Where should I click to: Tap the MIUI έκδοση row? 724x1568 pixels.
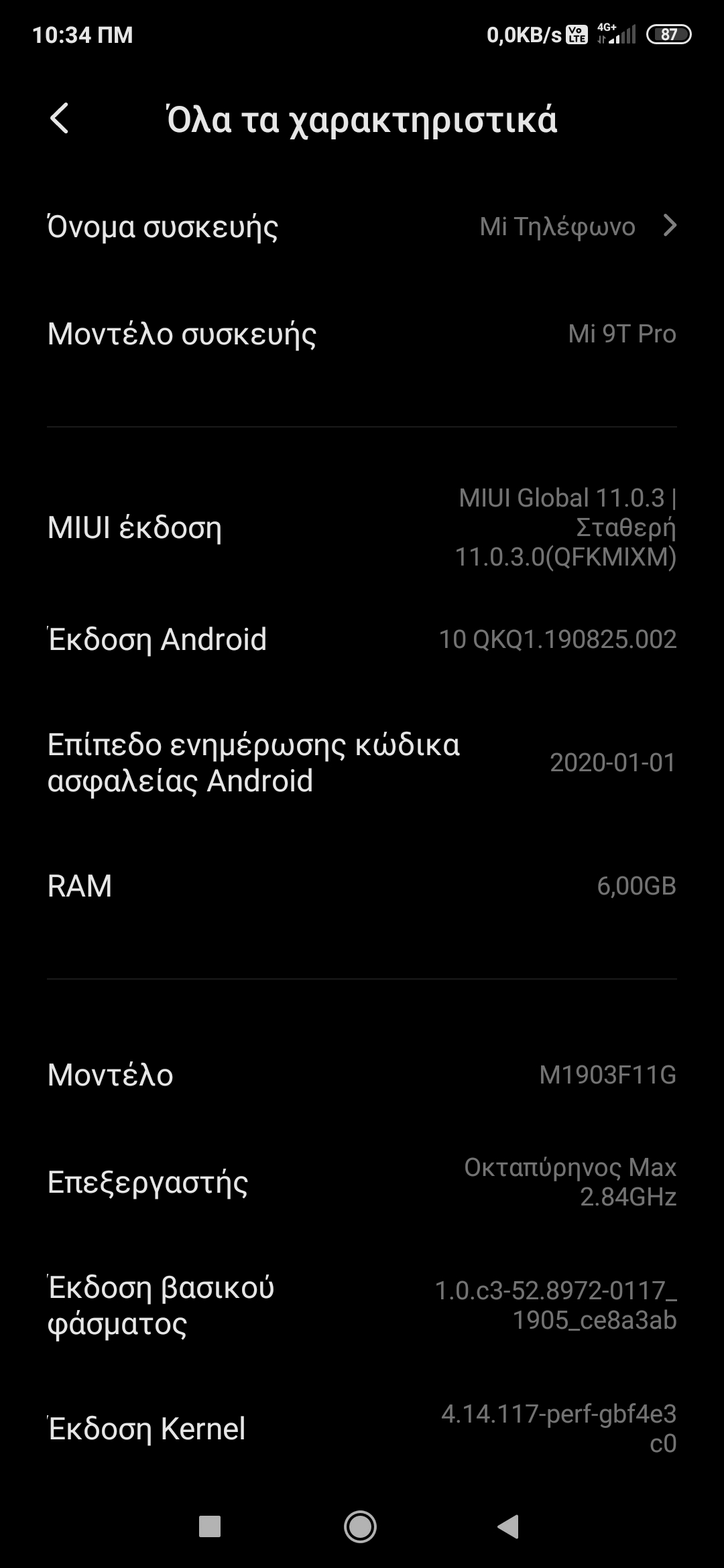[x=362, y=527]
